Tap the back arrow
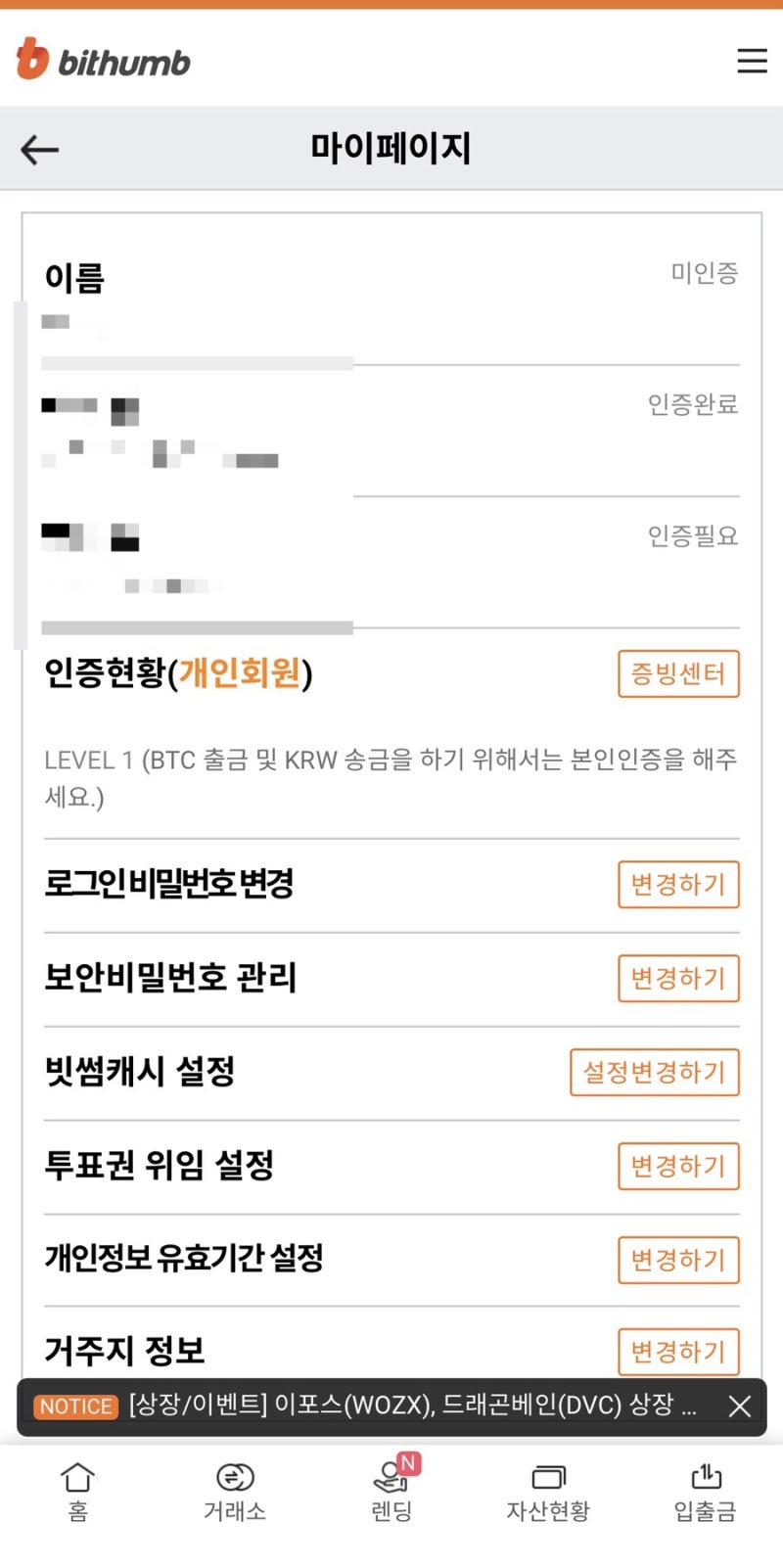Screen dimensions: 783x1568 pyautogui.click(x=37, y=149)
